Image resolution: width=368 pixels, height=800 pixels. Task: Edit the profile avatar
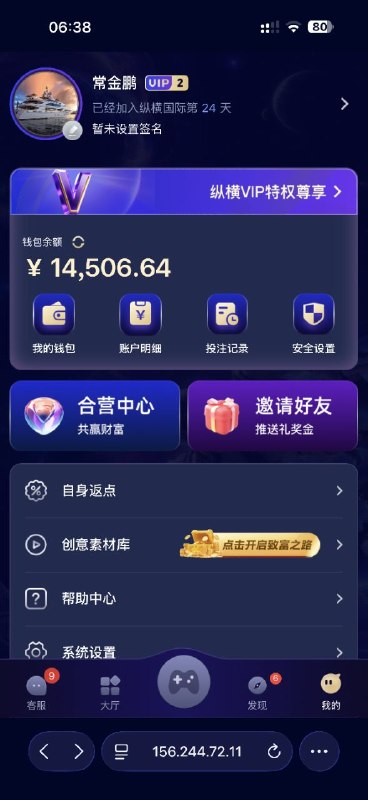(x=72, y=132)
